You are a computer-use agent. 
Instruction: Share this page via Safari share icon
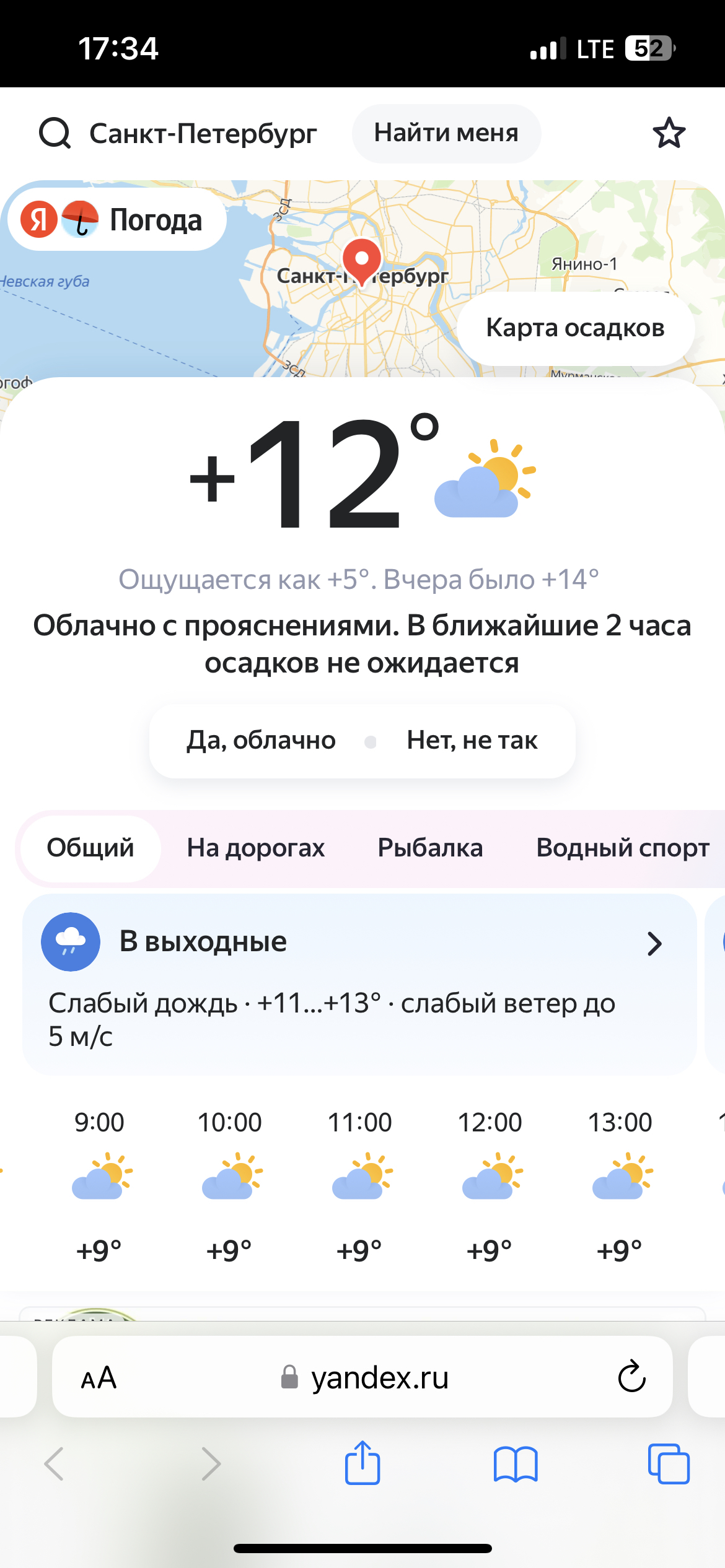pos(362,1463)
